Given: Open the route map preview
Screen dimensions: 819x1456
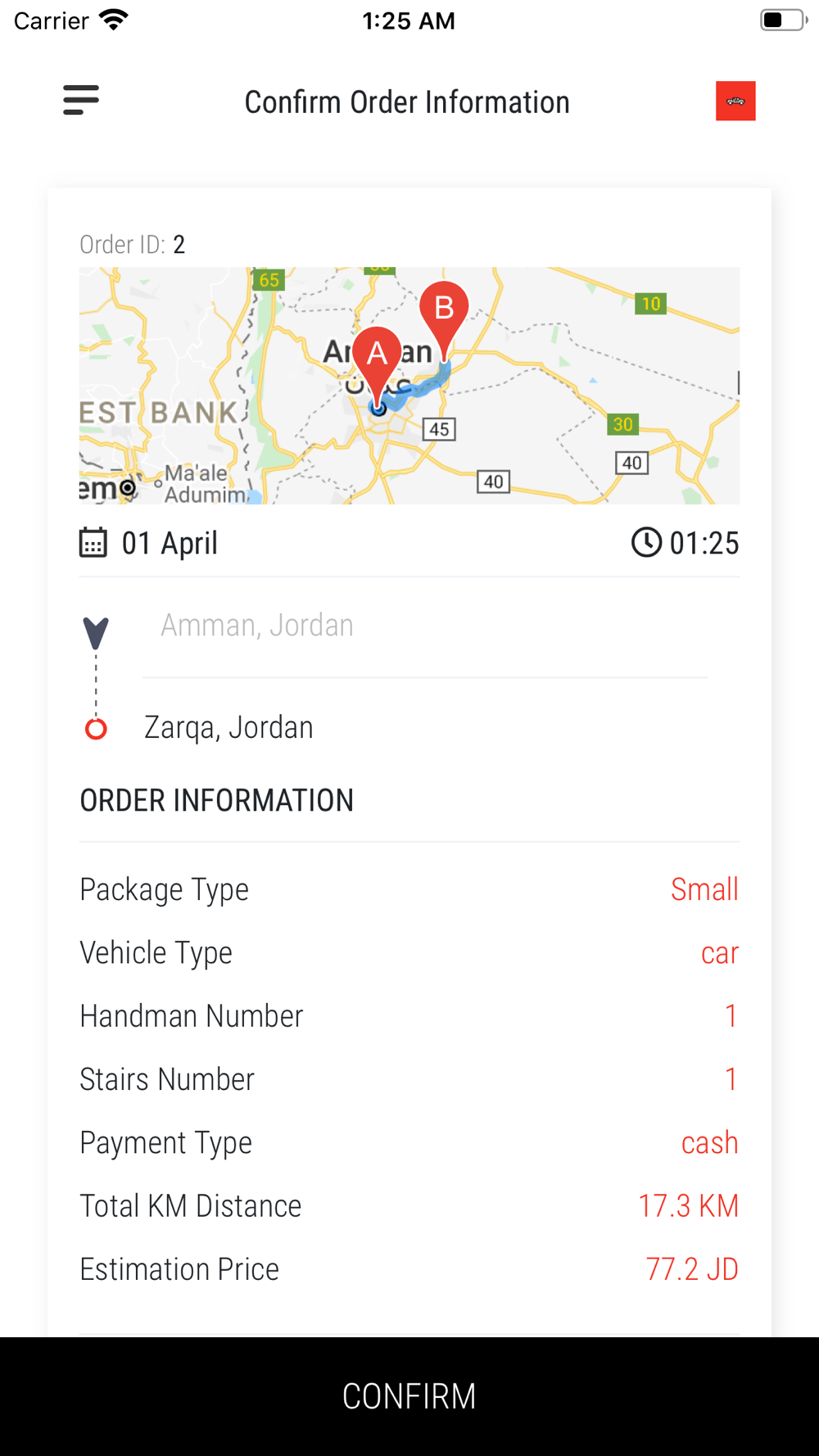Looking at the screenshot, I should 409,386.
